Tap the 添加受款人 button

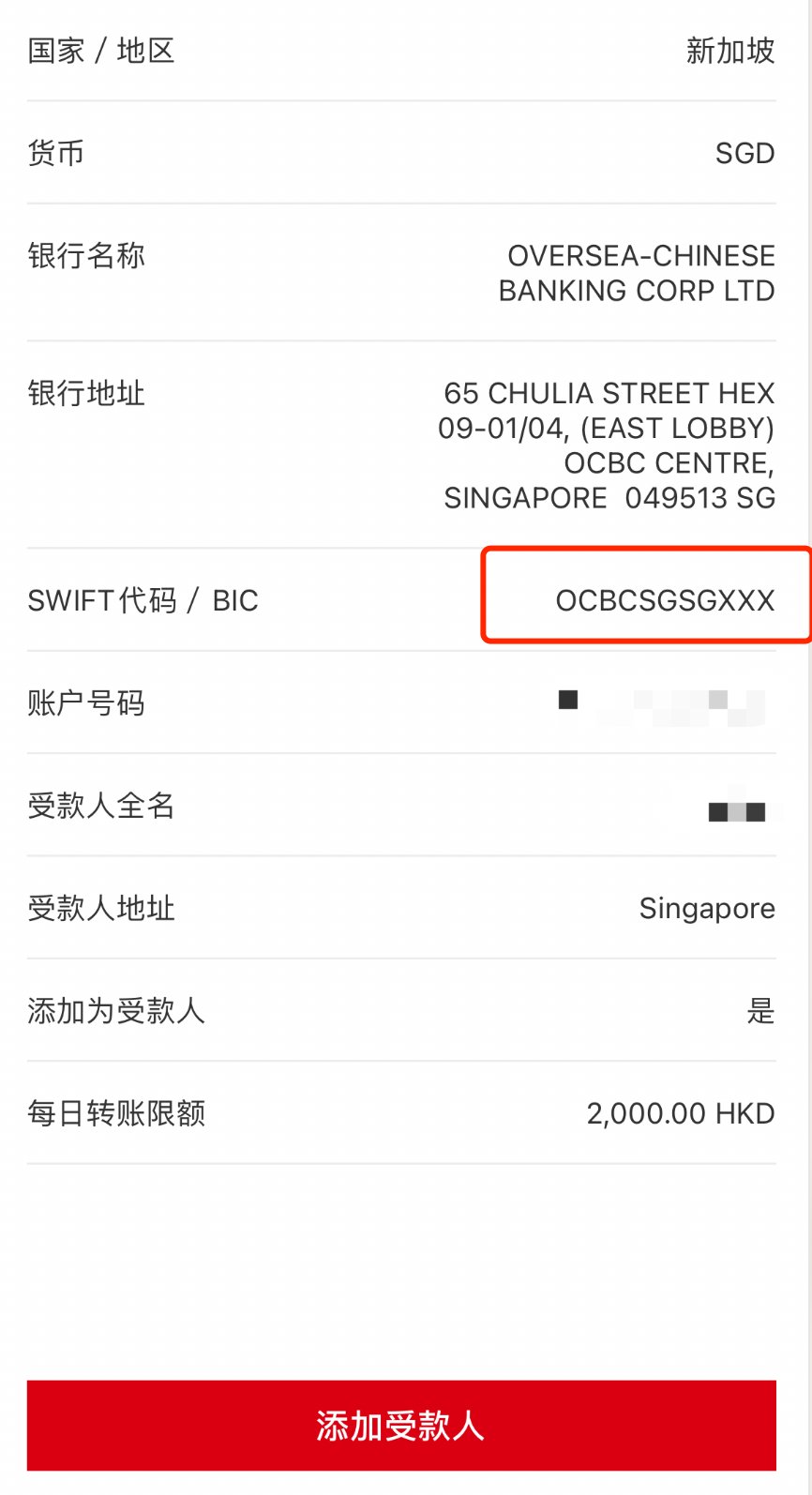401,1425
